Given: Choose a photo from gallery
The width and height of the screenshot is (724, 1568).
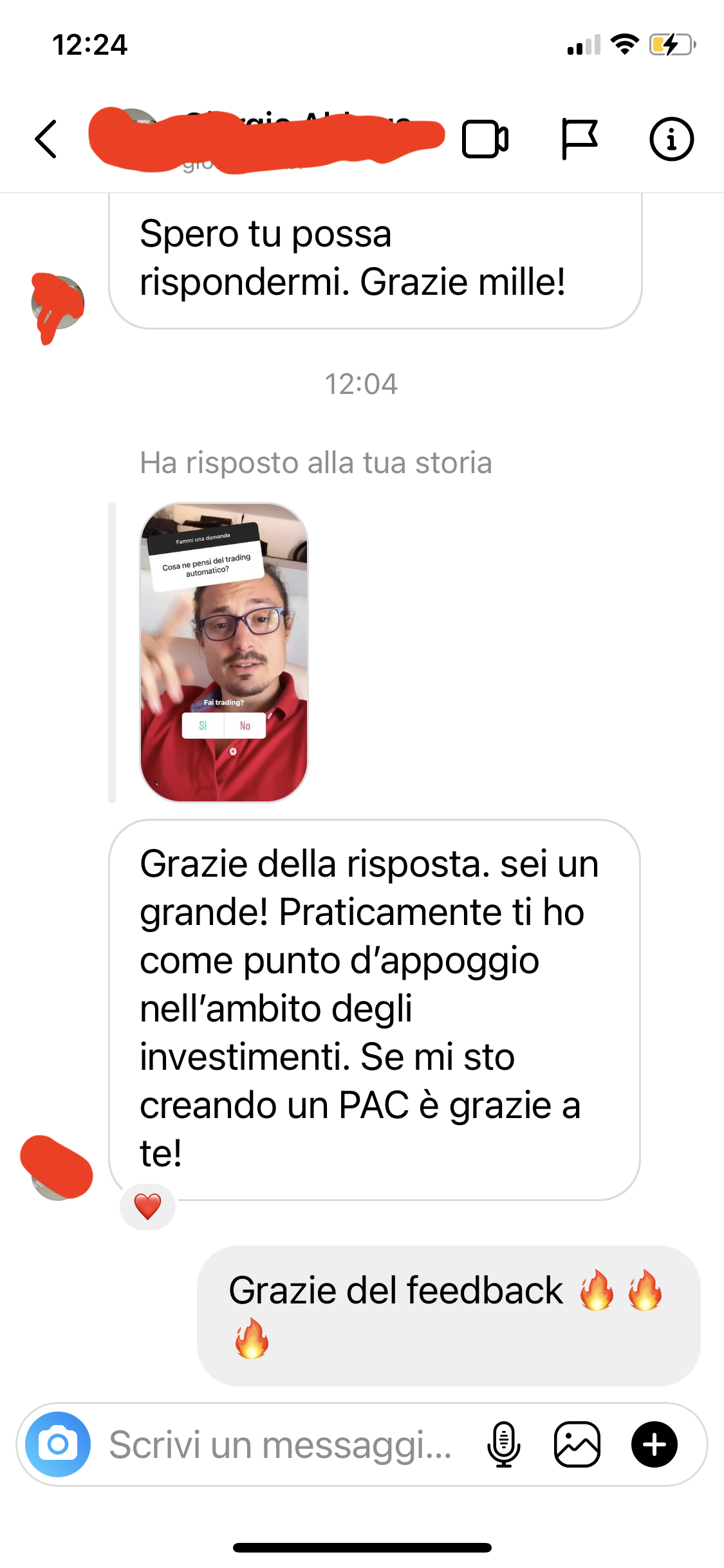Looking at the screenshot, I should pyautogui.click(x=577, y=1444).
